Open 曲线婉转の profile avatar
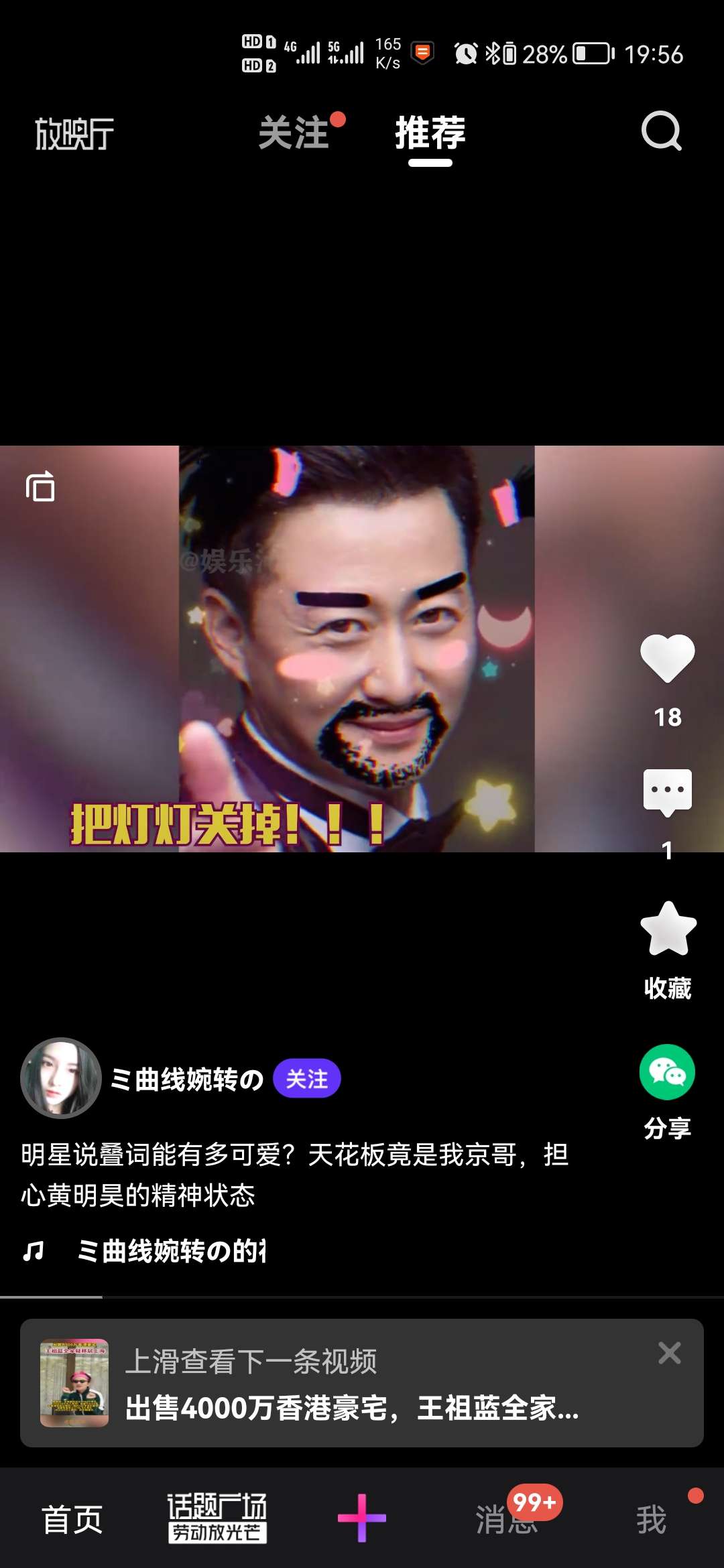724x1568 pixels. click(61, 1078)
